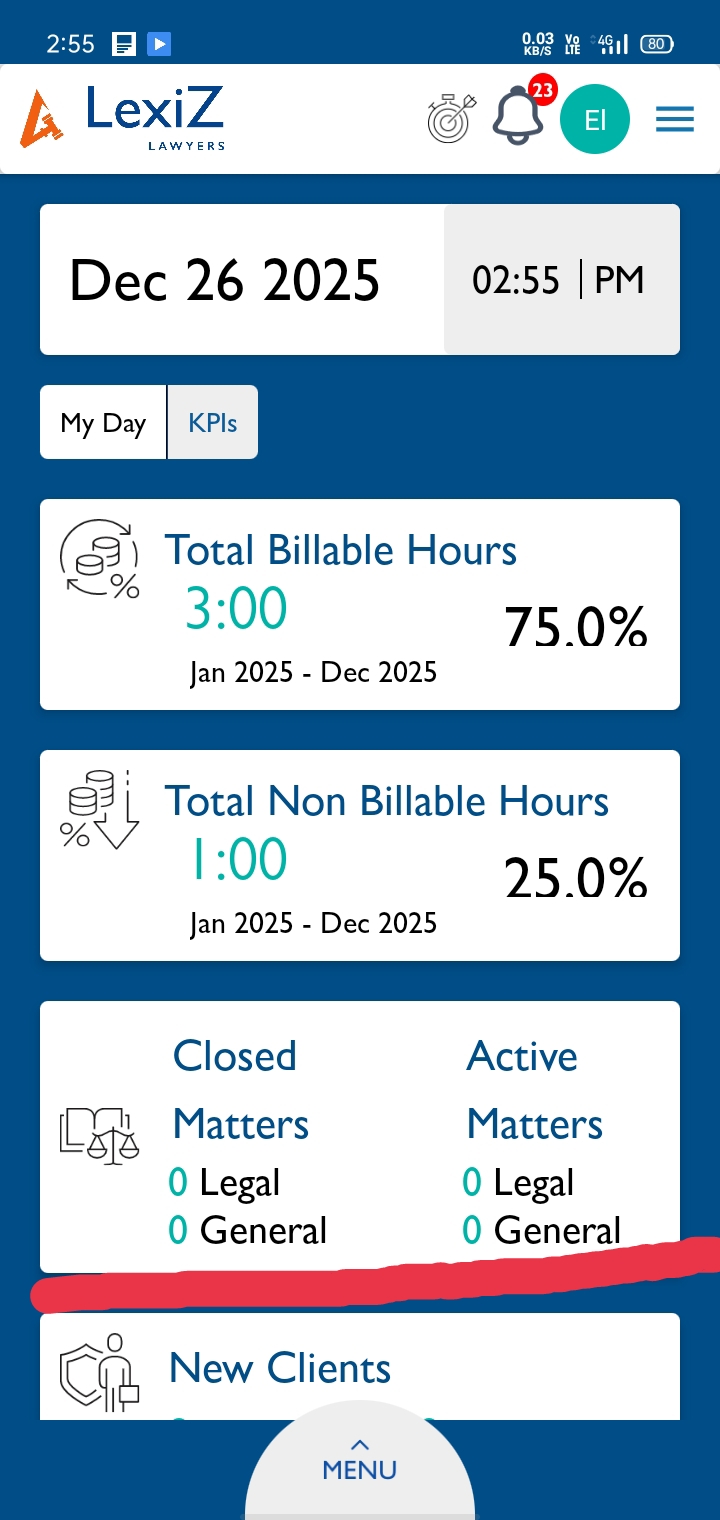Open the notifications bell
The width and height of the screenshot is (720, 1520).
[518, 117]
